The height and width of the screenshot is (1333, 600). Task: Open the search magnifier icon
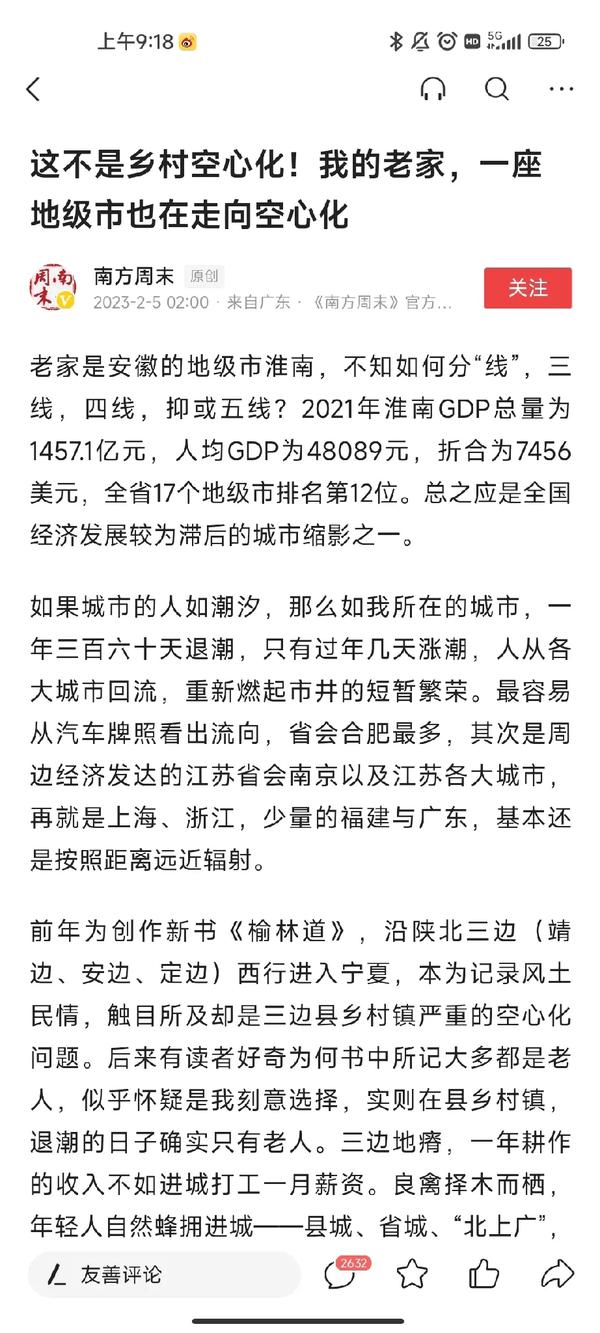(497, 89)
